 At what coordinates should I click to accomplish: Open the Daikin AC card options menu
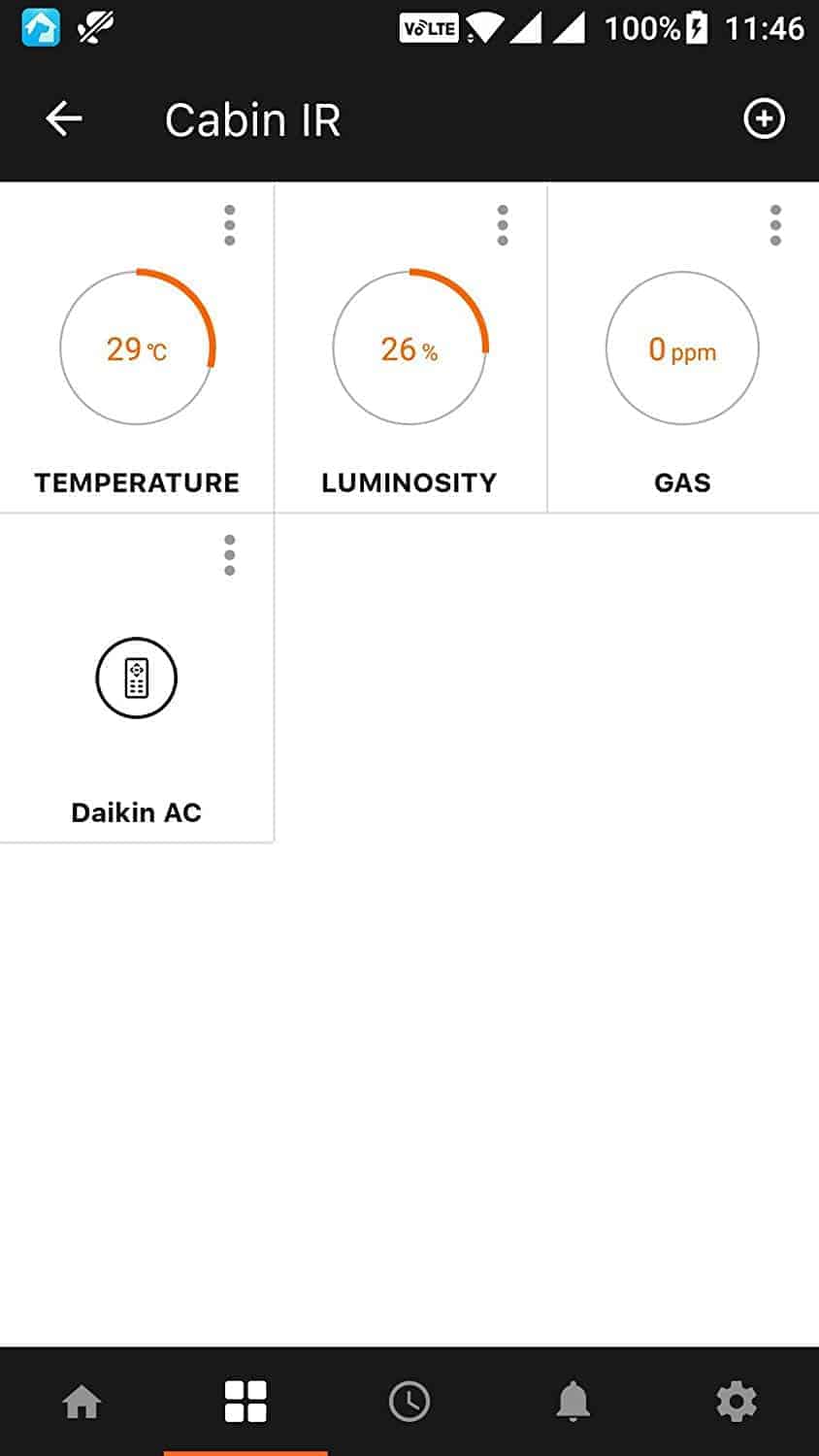[229, 554]
